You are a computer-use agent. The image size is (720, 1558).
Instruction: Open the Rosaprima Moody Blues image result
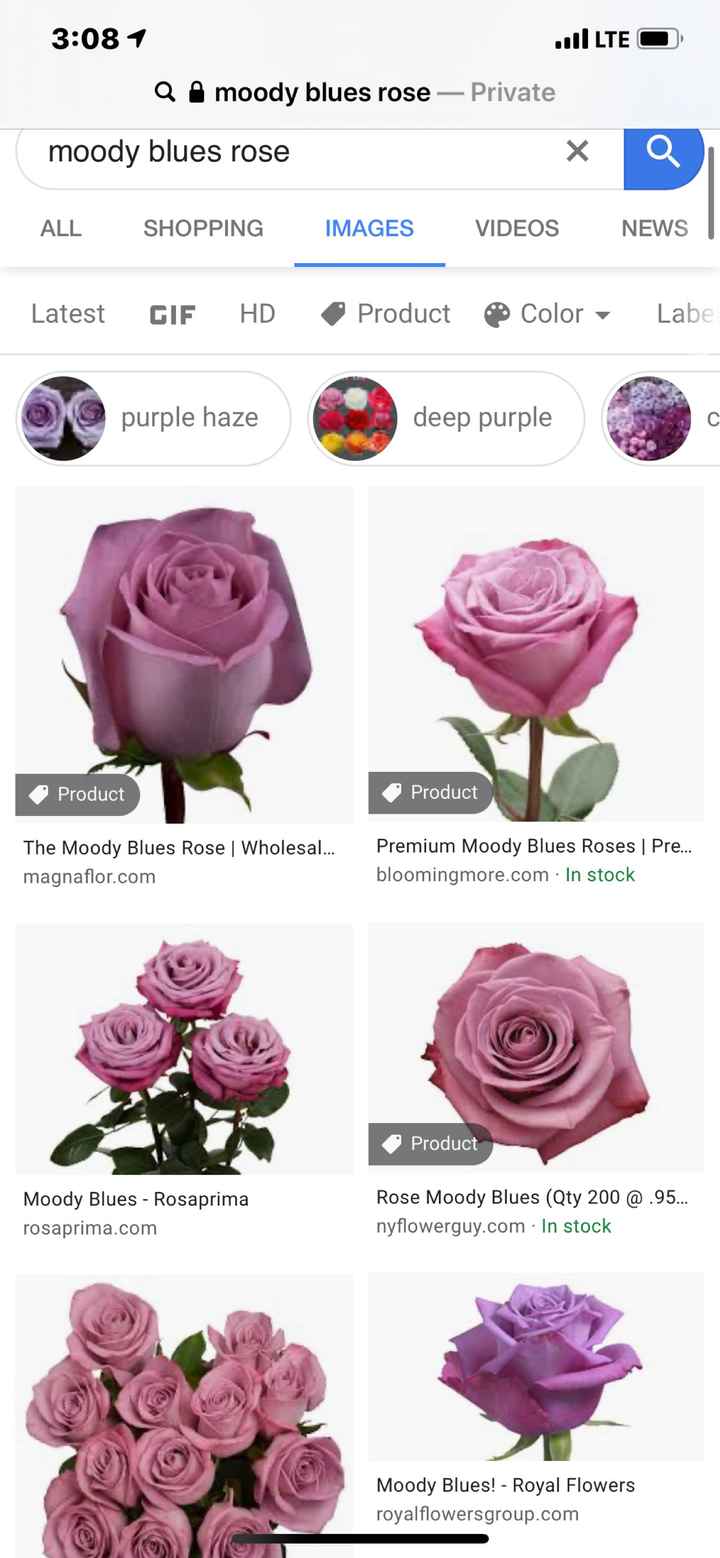click(x=185, y=1048)
